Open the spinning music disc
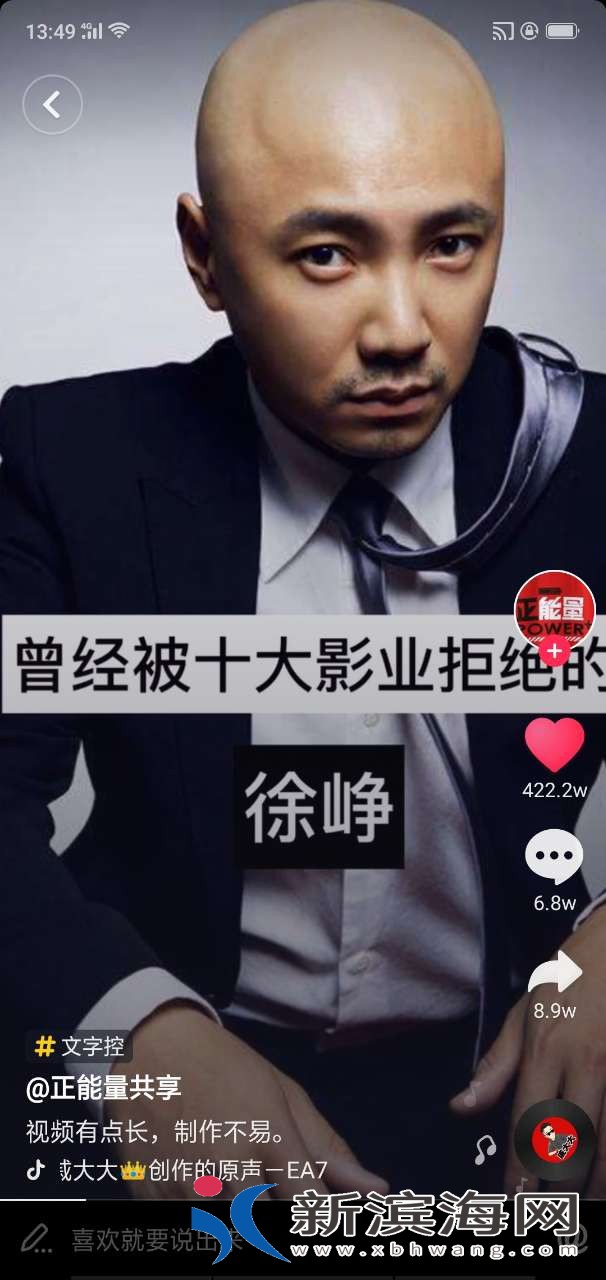The width and height of the screenshot is (606, 1280). pyautogui.click(x=555, y=1141)
